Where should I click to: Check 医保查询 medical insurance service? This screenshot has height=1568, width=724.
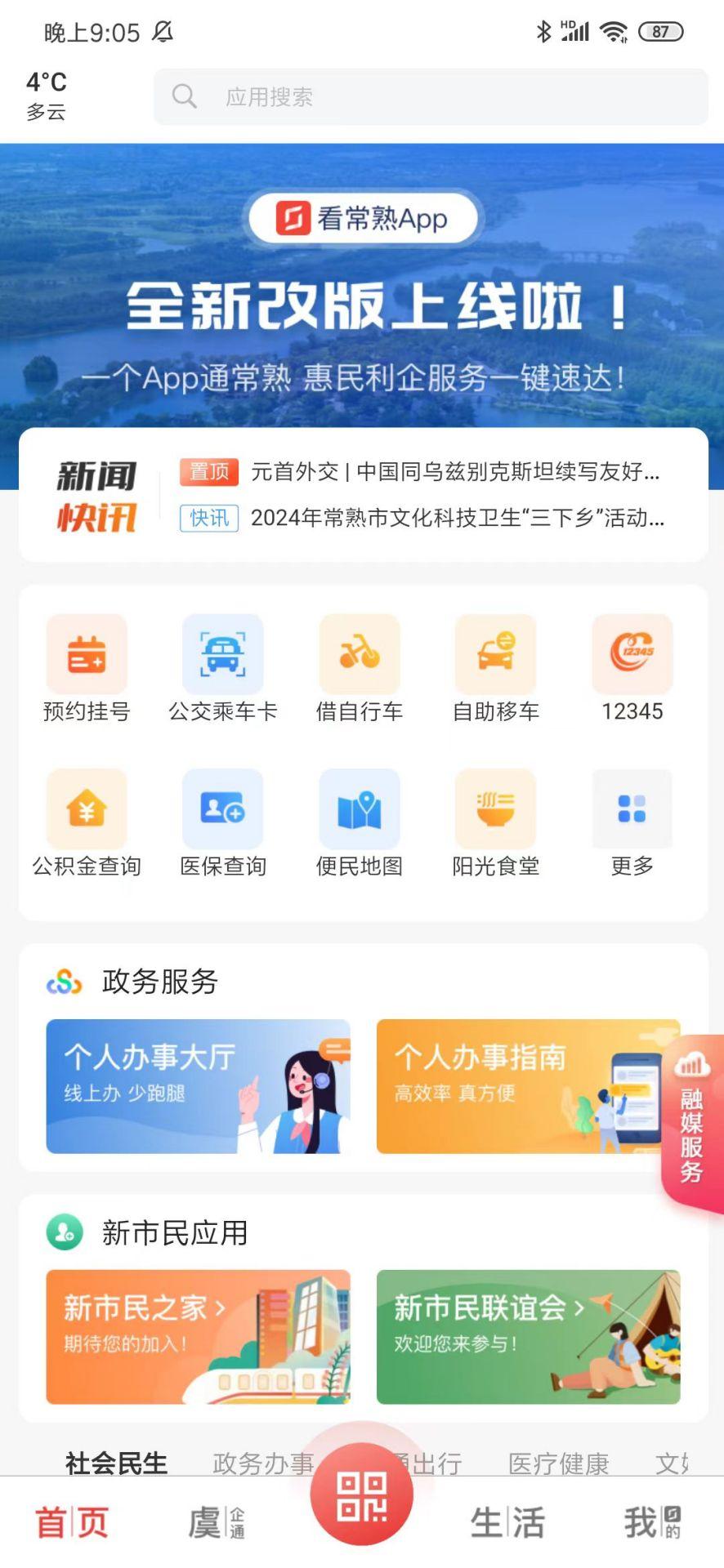point(223,825)
